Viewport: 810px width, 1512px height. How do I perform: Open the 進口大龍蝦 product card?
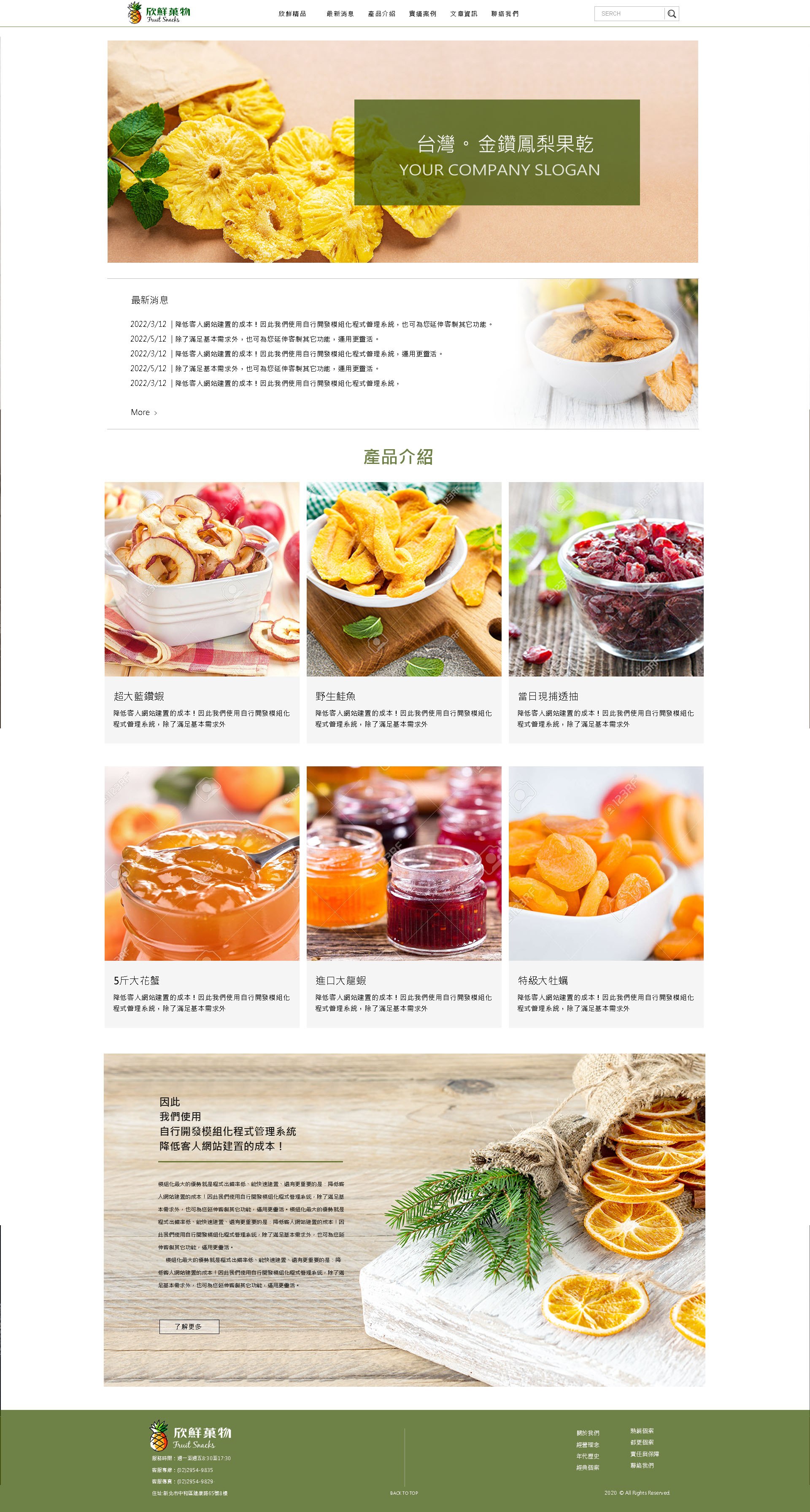404,896
